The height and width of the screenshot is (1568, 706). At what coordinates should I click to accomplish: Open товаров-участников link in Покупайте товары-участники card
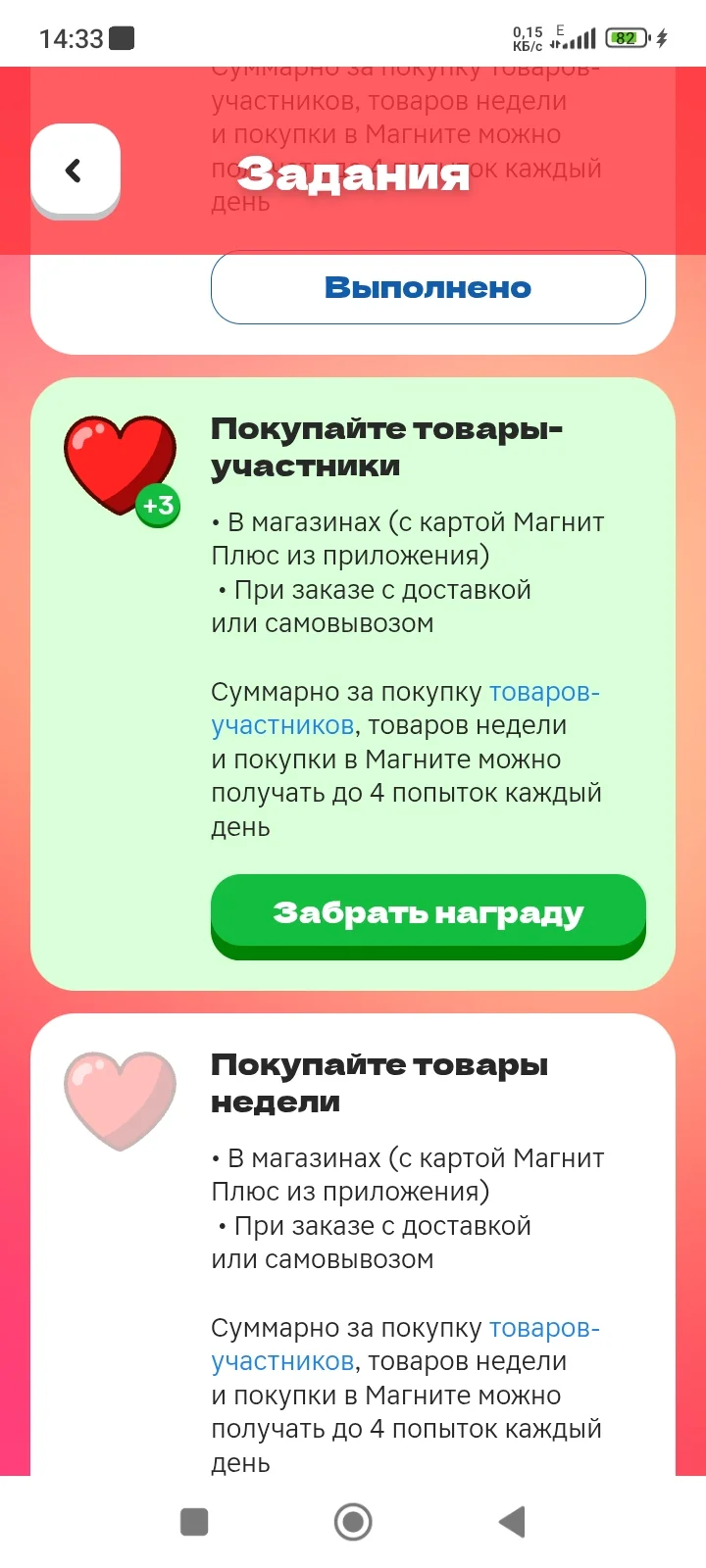tap(405, 709)
